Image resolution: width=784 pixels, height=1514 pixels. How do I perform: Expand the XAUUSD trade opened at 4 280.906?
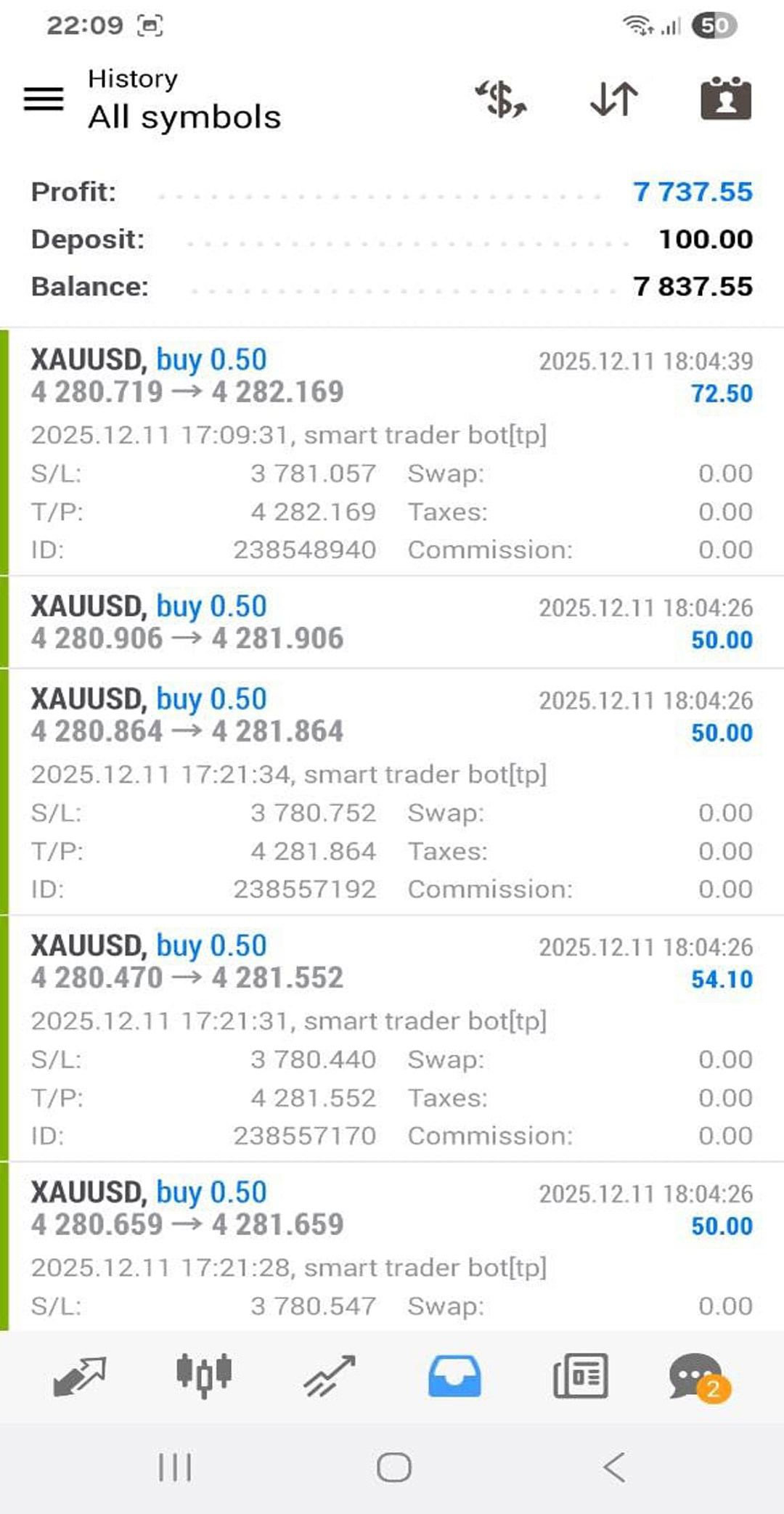pos(392,622)
